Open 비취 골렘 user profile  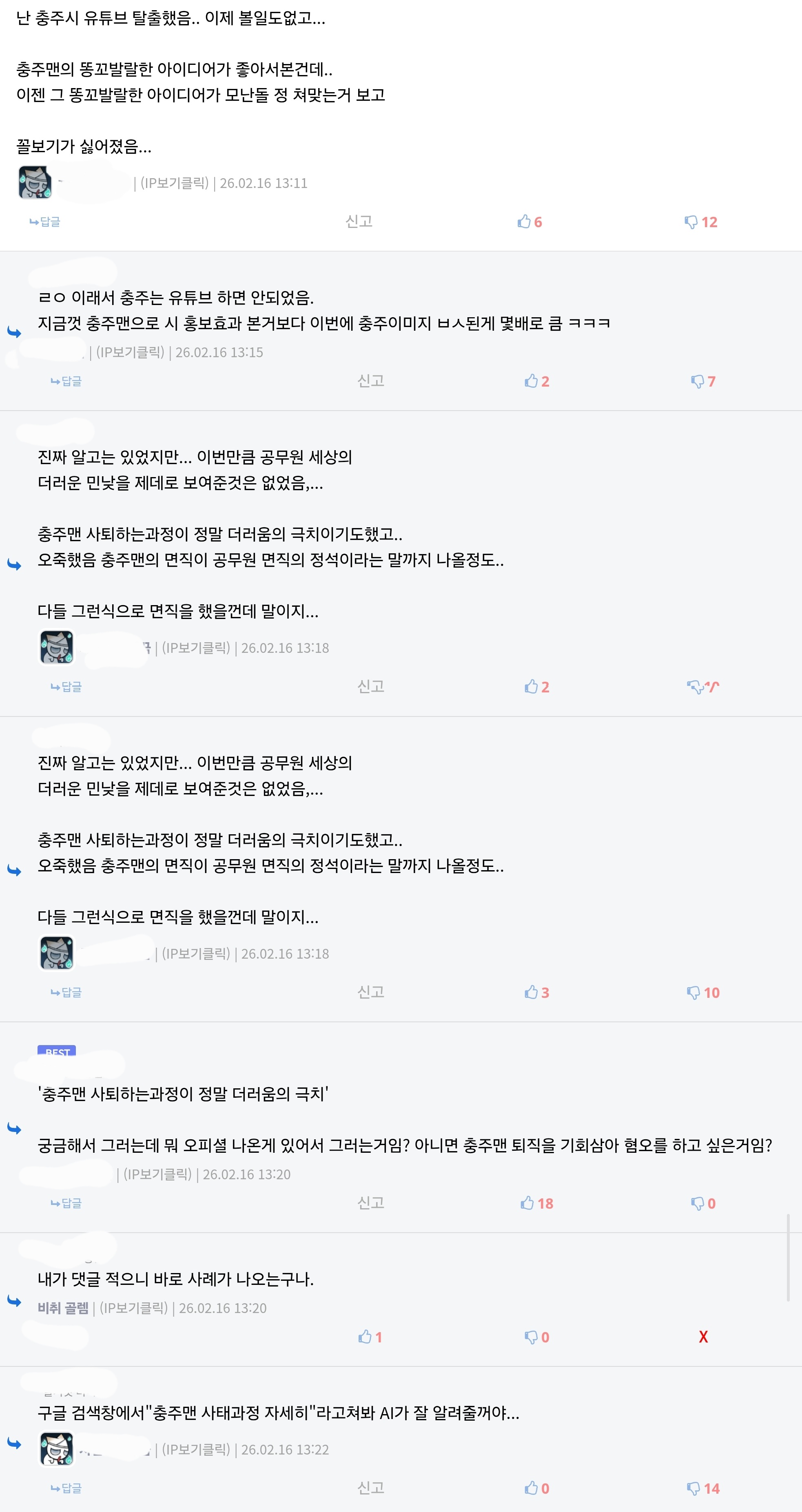click(63, 1308)
